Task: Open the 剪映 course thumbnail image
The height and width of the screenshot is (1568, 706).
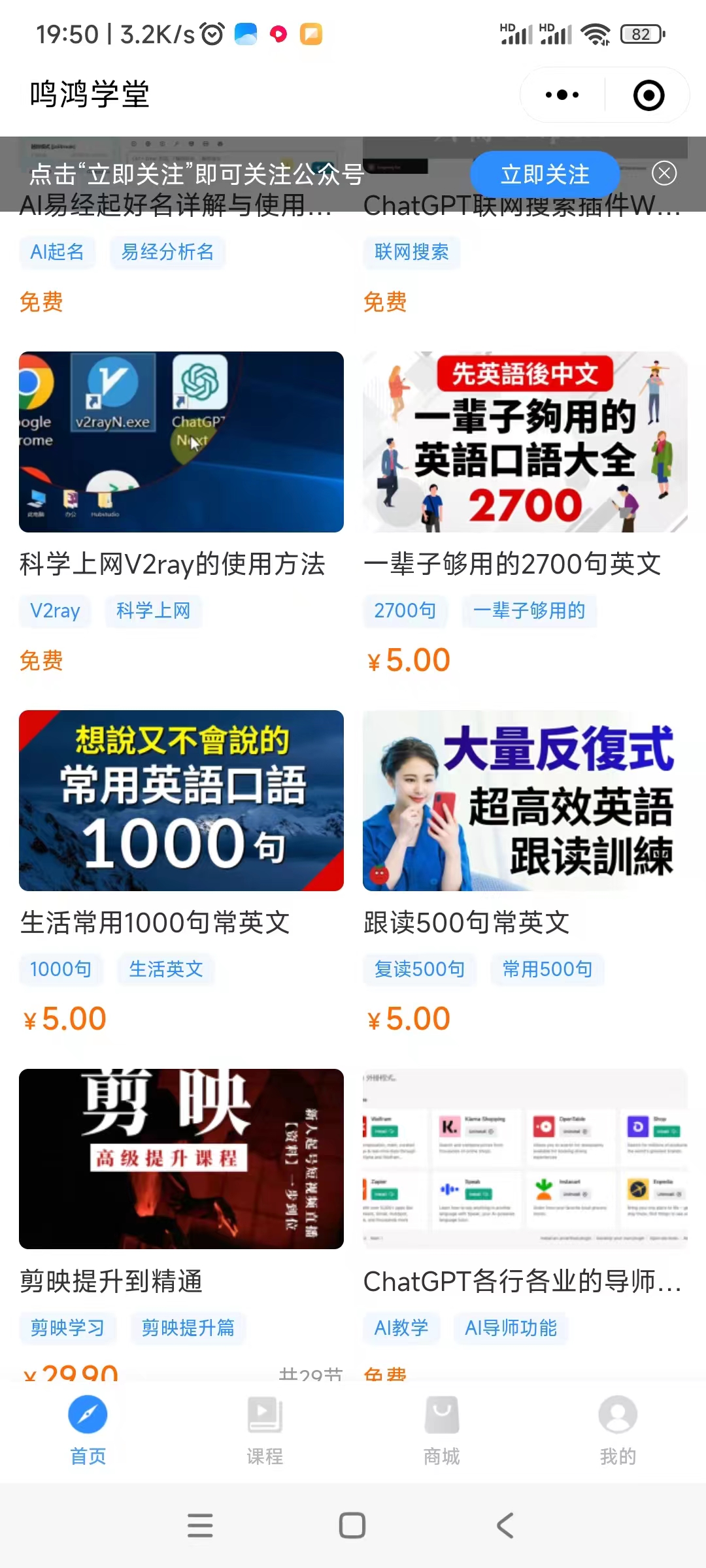Action: [180, 1160]
